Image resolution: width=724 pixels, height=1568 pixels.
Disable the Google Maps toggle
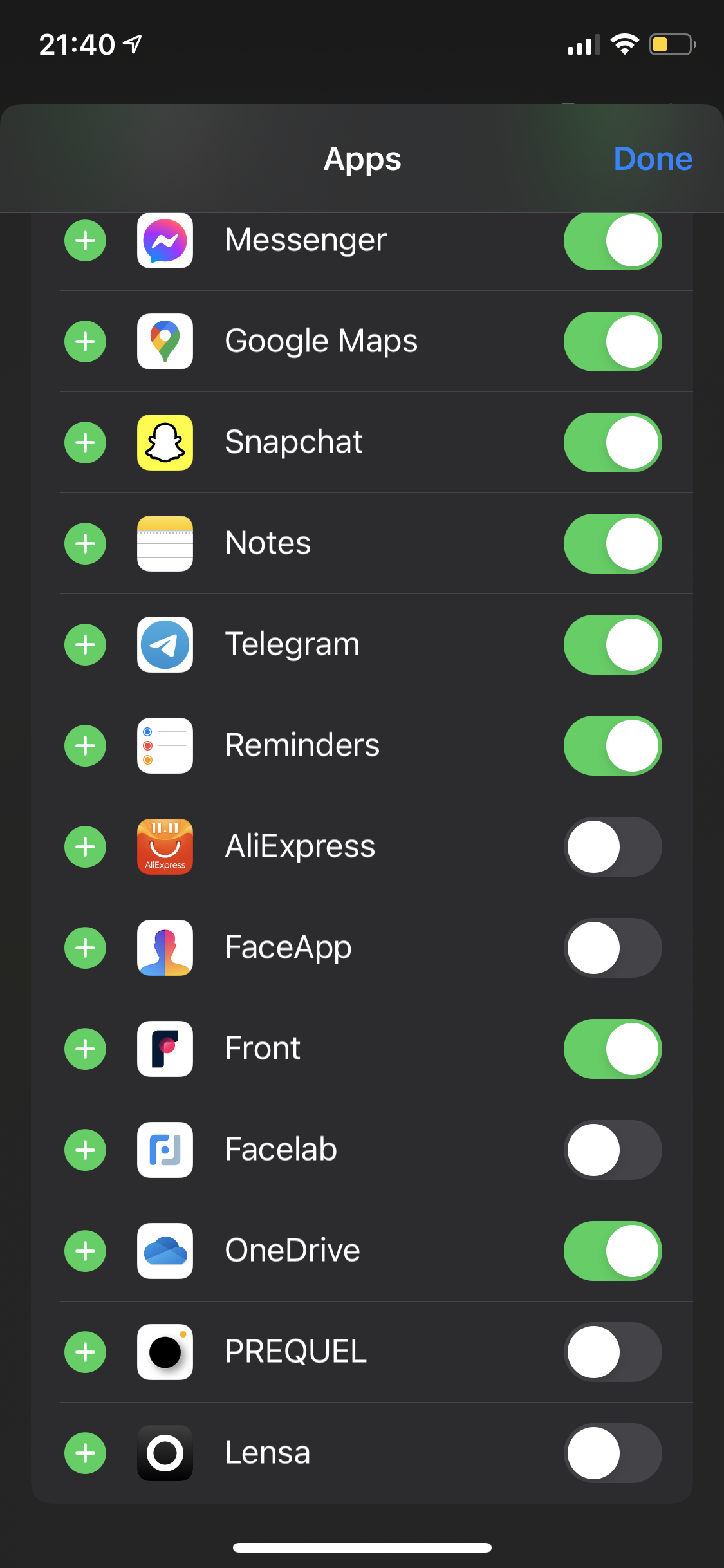613,342
